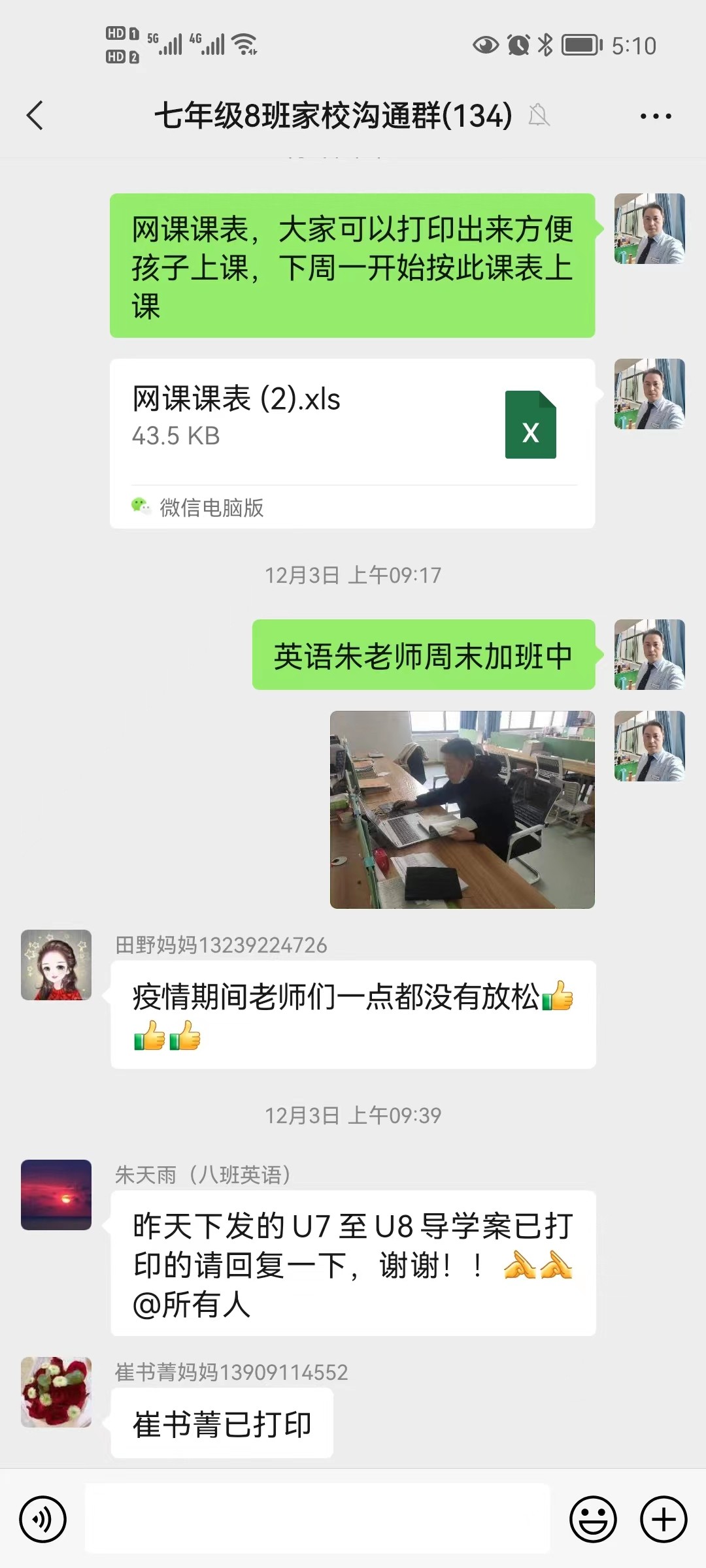Open sender avatar beside the xls file
The image size is (706, 1568).
click(649, 394)
